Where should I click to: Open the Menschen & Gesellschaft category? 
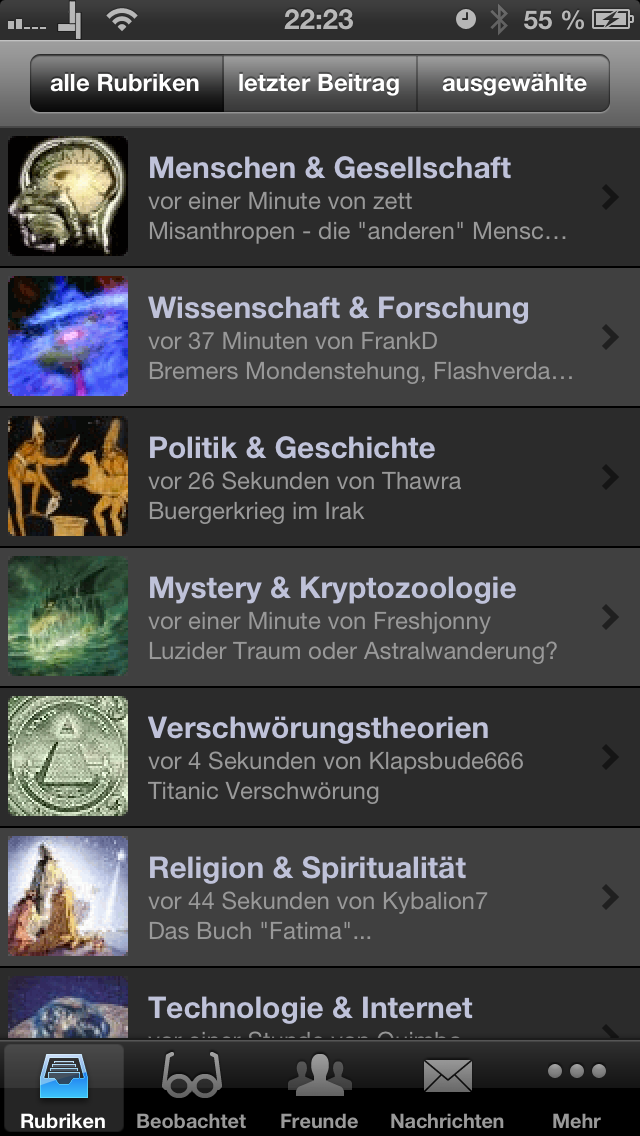pos(320,197)
